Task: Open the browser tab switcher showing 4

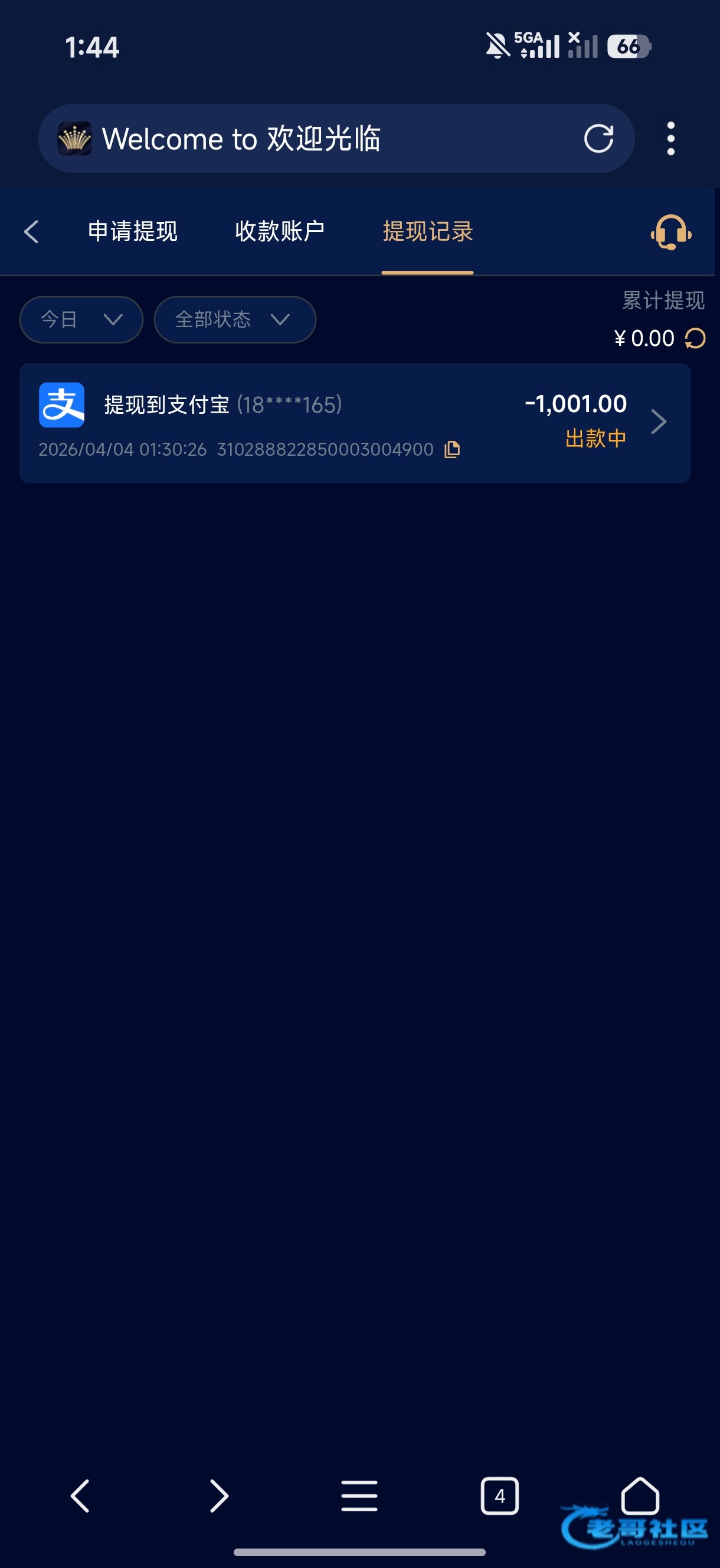Action: pos(499,1496)
